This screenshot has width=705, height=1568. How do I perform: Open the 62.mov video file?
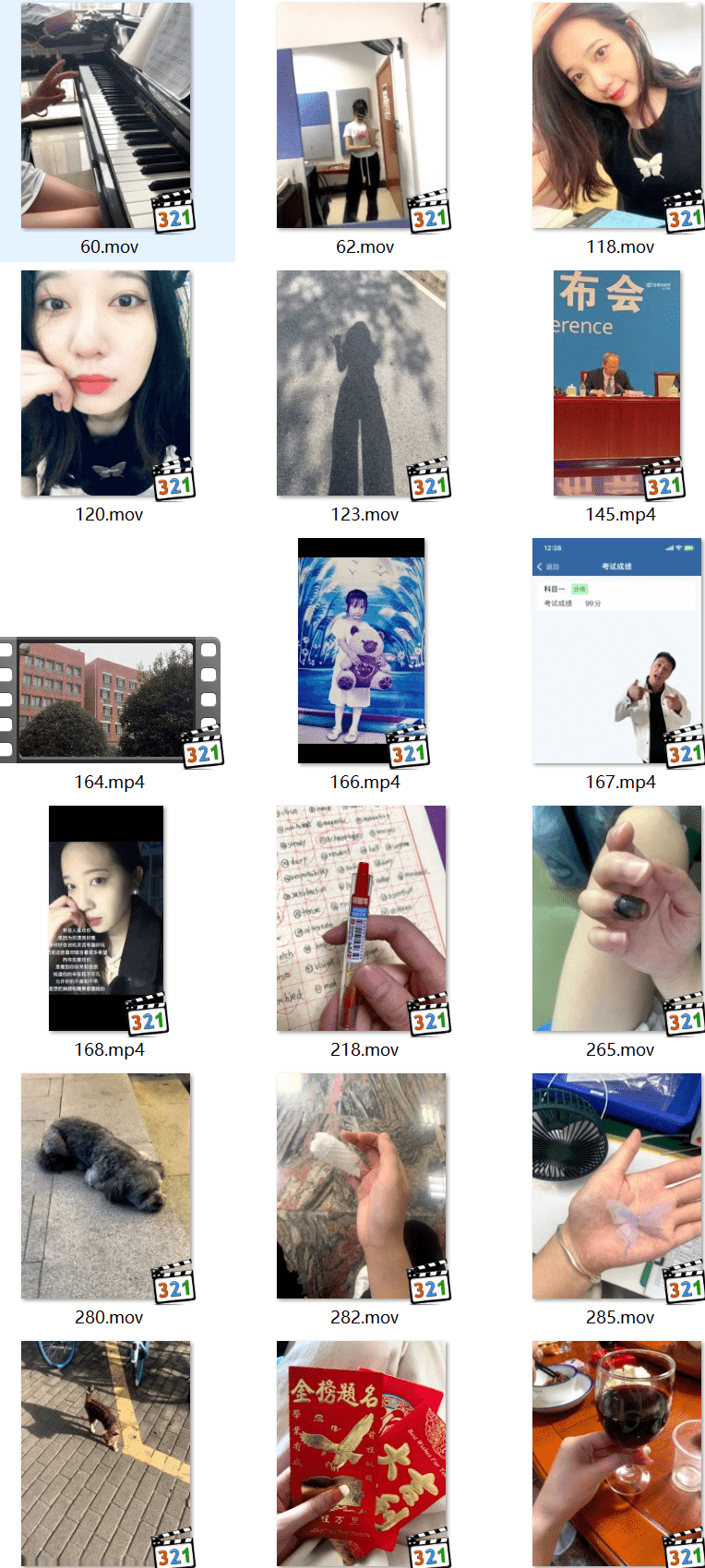click(x=362, y=115)
